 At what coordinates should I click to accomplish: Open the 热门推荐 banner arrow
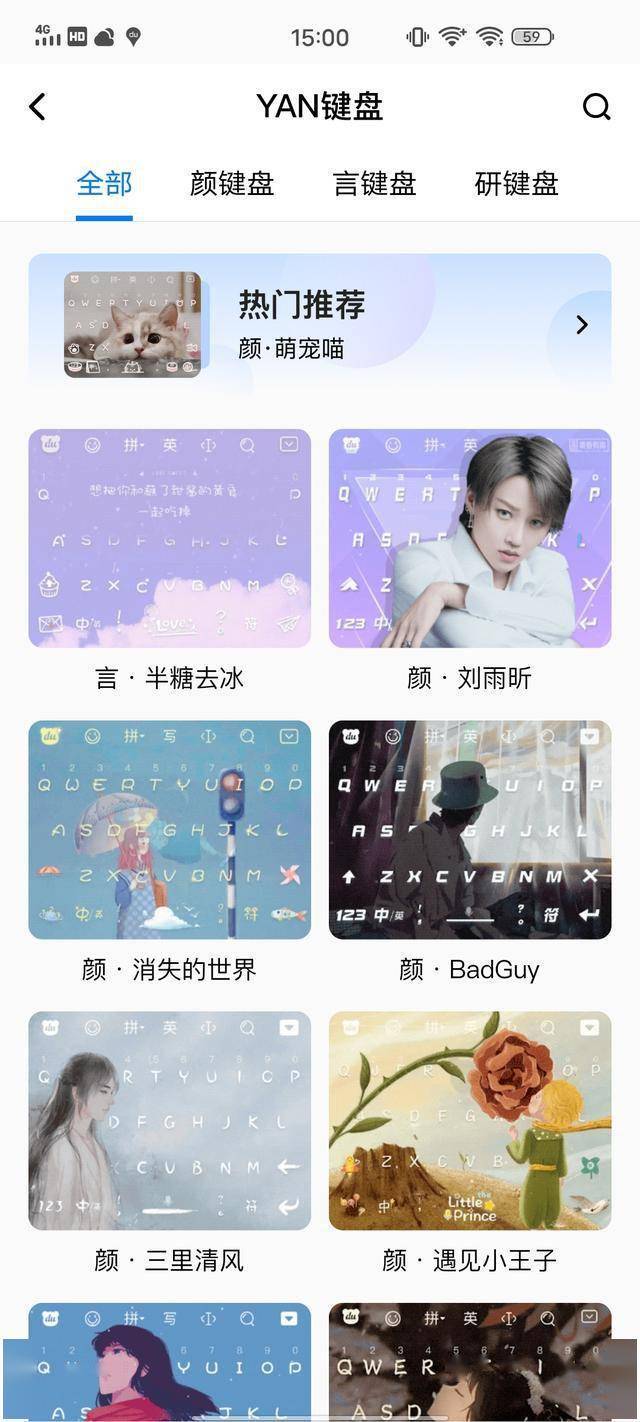[x=582, y=324]
